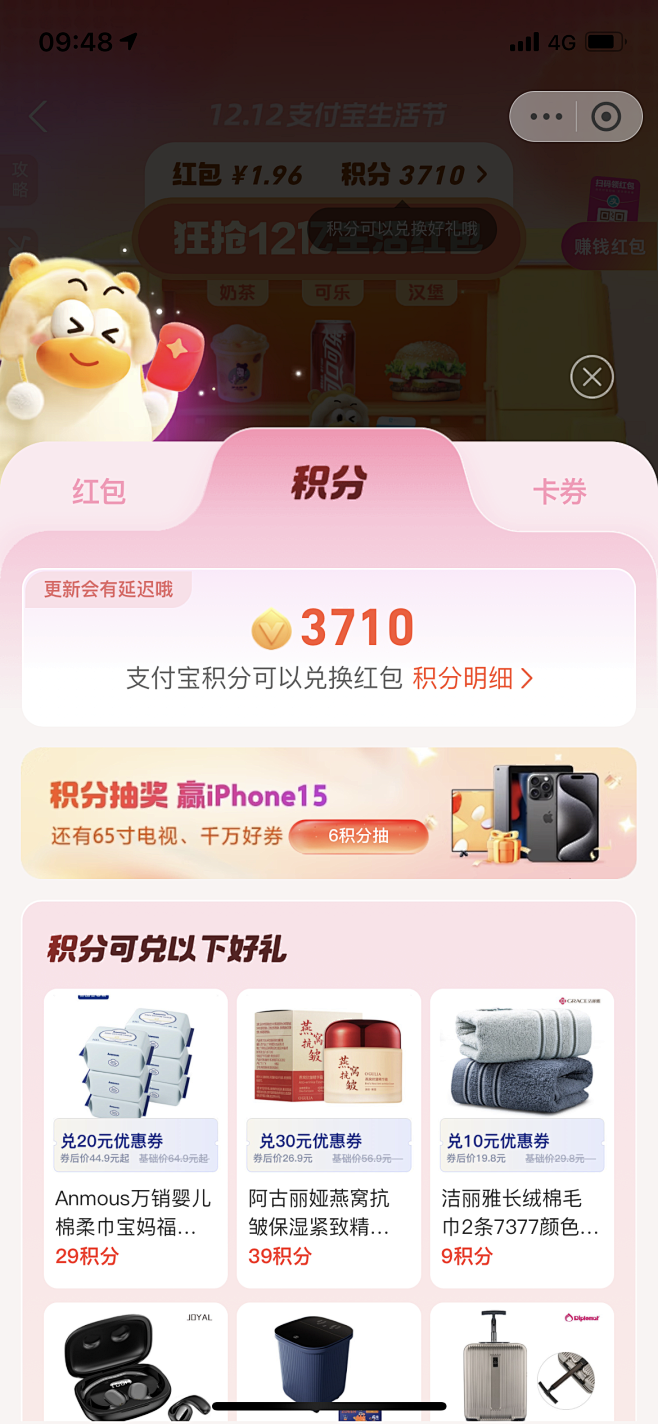Open the 阿古丽娅 bird's nest cream product
Image resolution: width=658 pixels, height=1424 pixels.
click(328, 1137)
